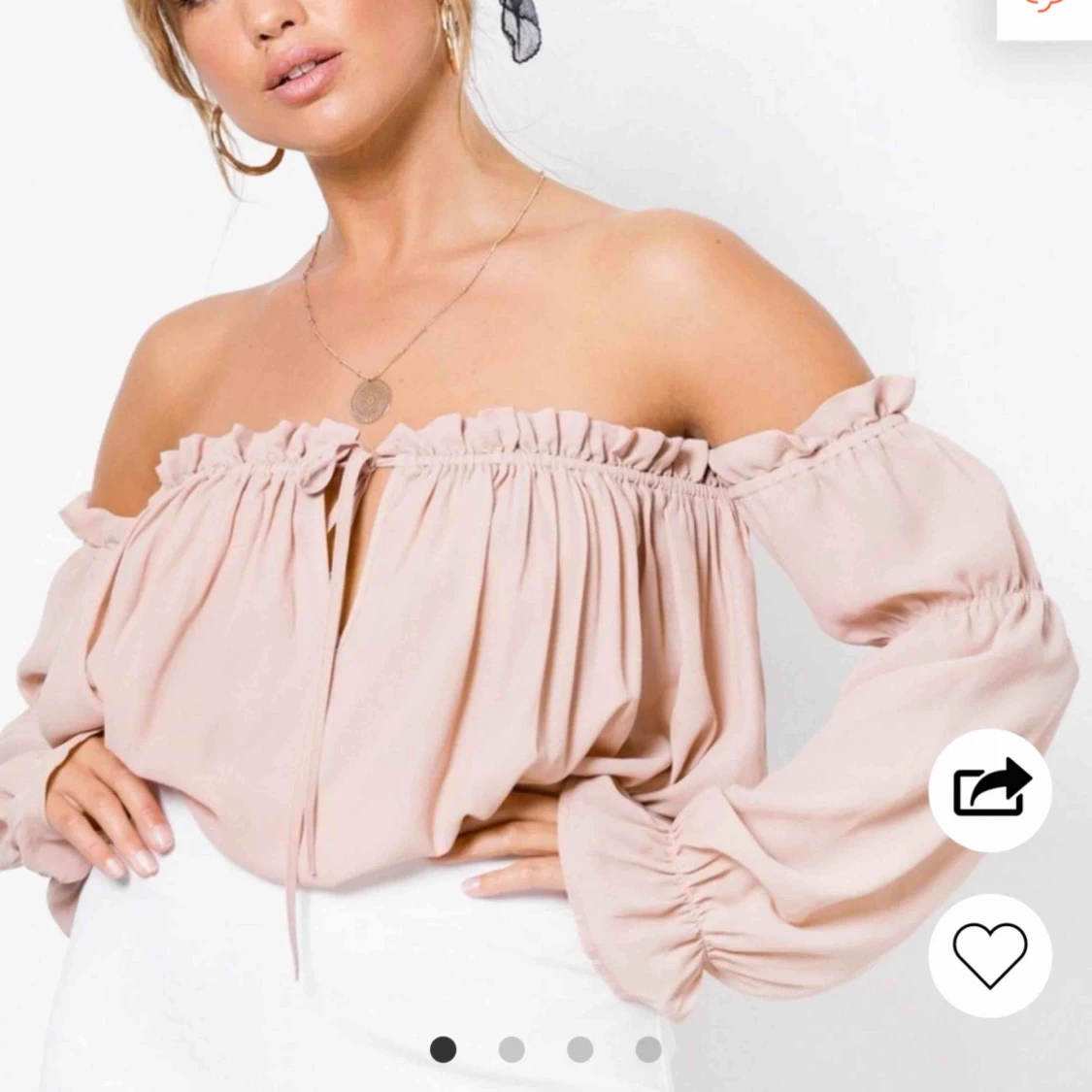Jump to the last product photo dot
1092x1092 pixels.
pyautogui.click(x=648, y=1049)
